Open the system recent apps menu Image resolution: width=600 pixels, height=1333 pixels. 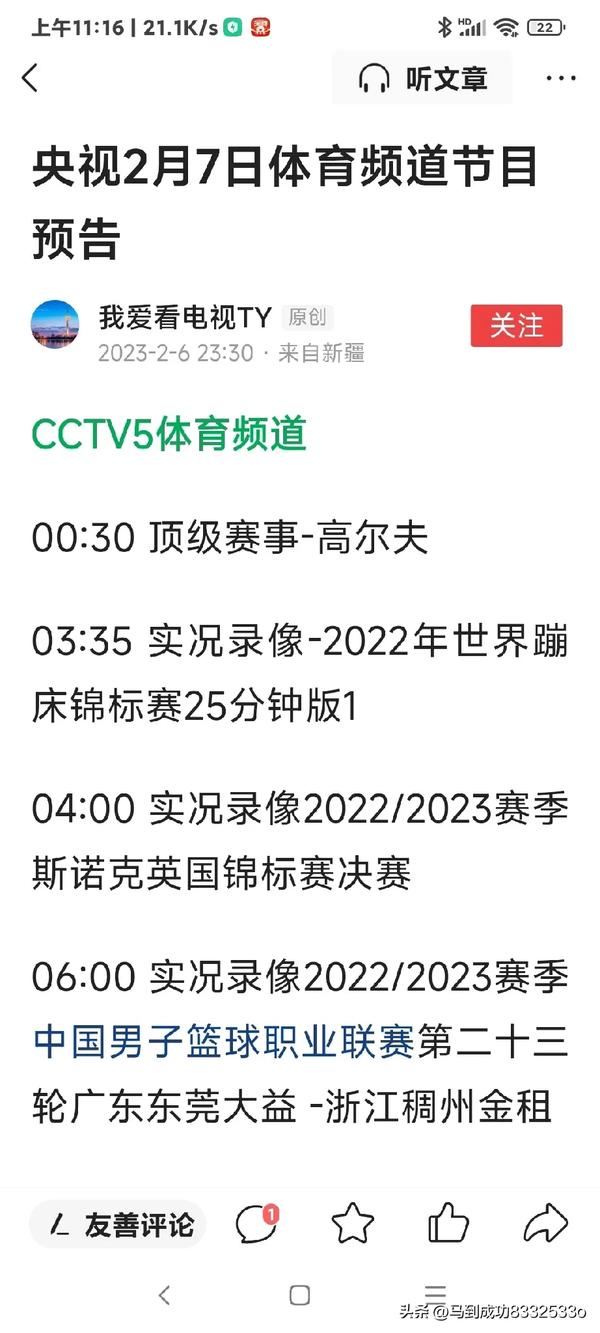435,1295
